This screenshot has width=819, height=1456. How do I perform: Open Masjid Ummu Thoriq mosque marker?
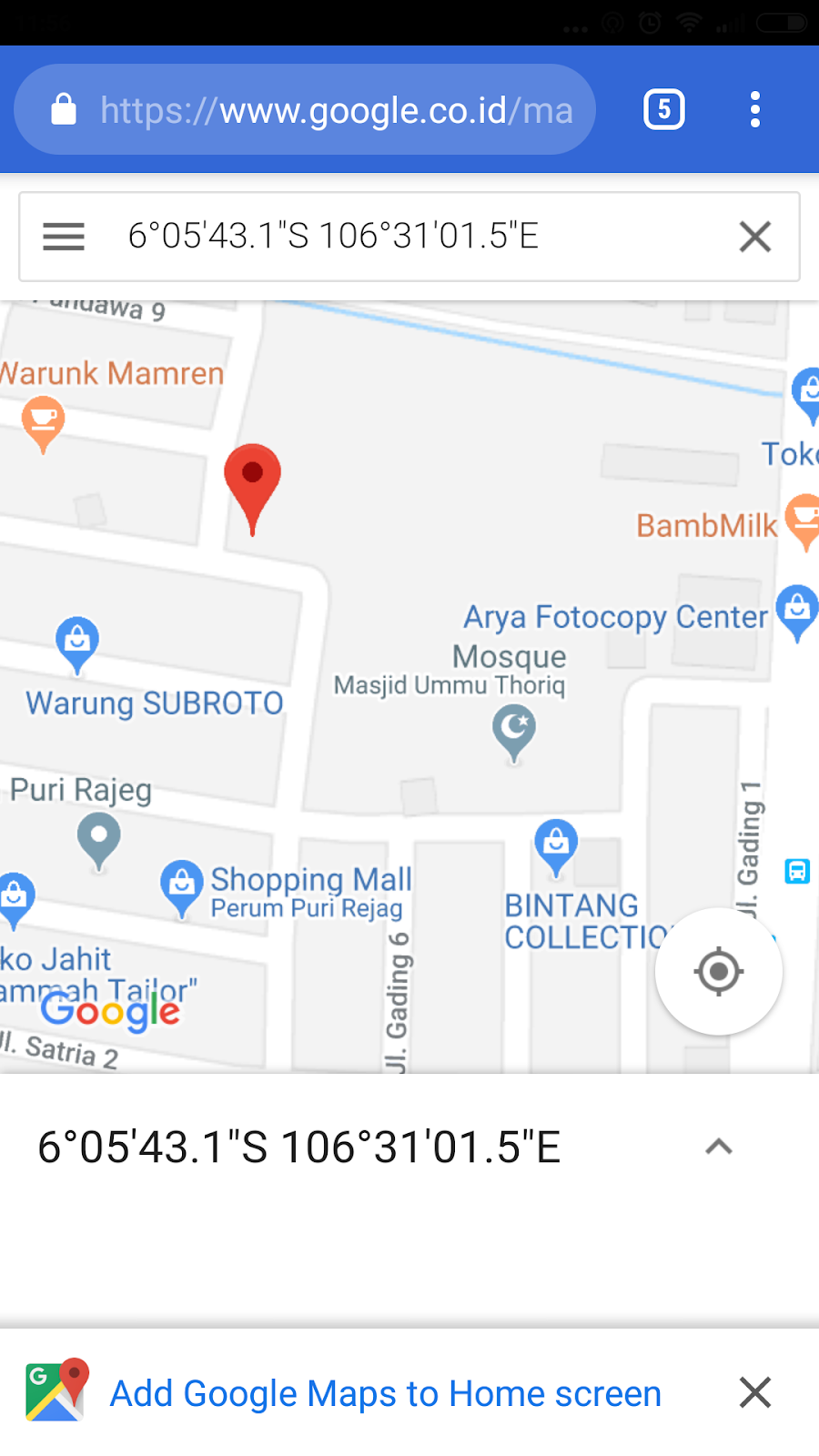coord(514,731)
